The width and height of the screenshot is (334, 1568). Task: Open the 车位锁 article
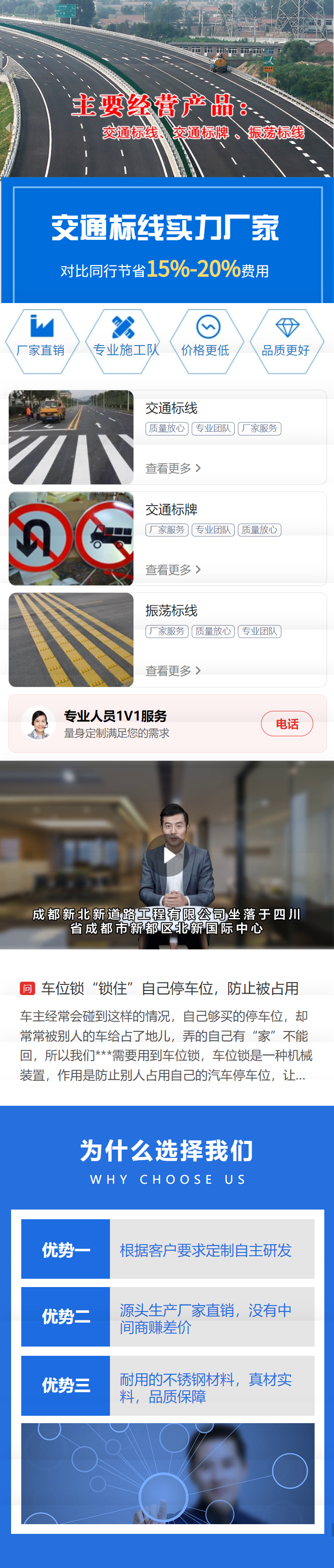tap(170, 988)
